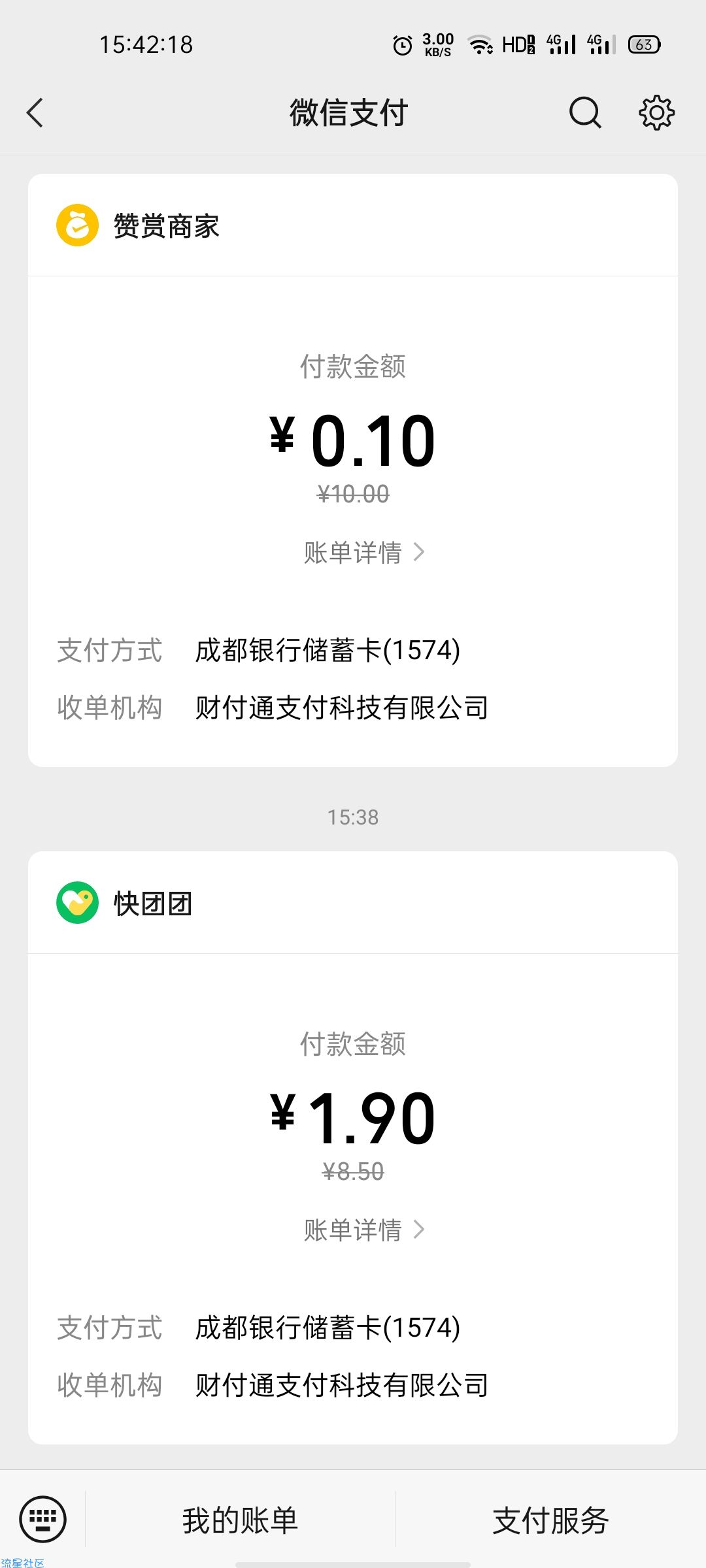Open 账单详情 for the ¥0.10 payment
Screen dimensions: 706x1568
tap(364, 553)
